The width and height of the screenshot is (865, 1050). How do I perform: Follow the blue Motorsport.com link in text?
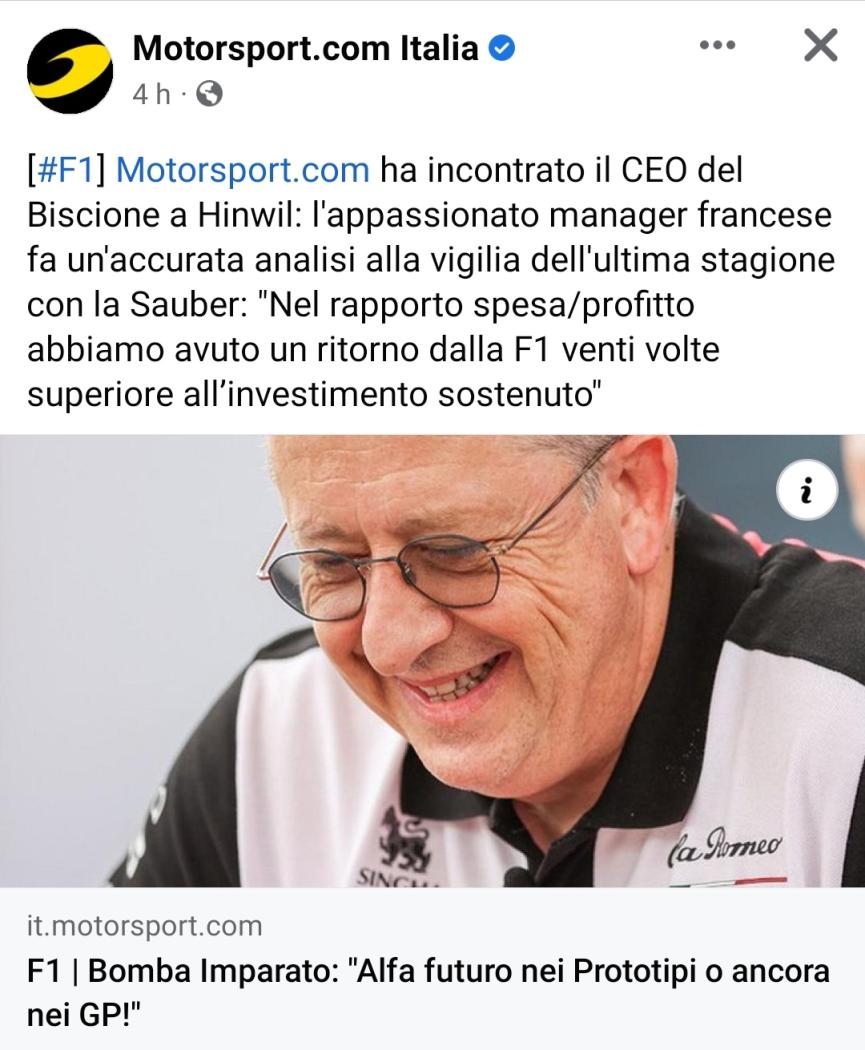click(x=243, y=171)
